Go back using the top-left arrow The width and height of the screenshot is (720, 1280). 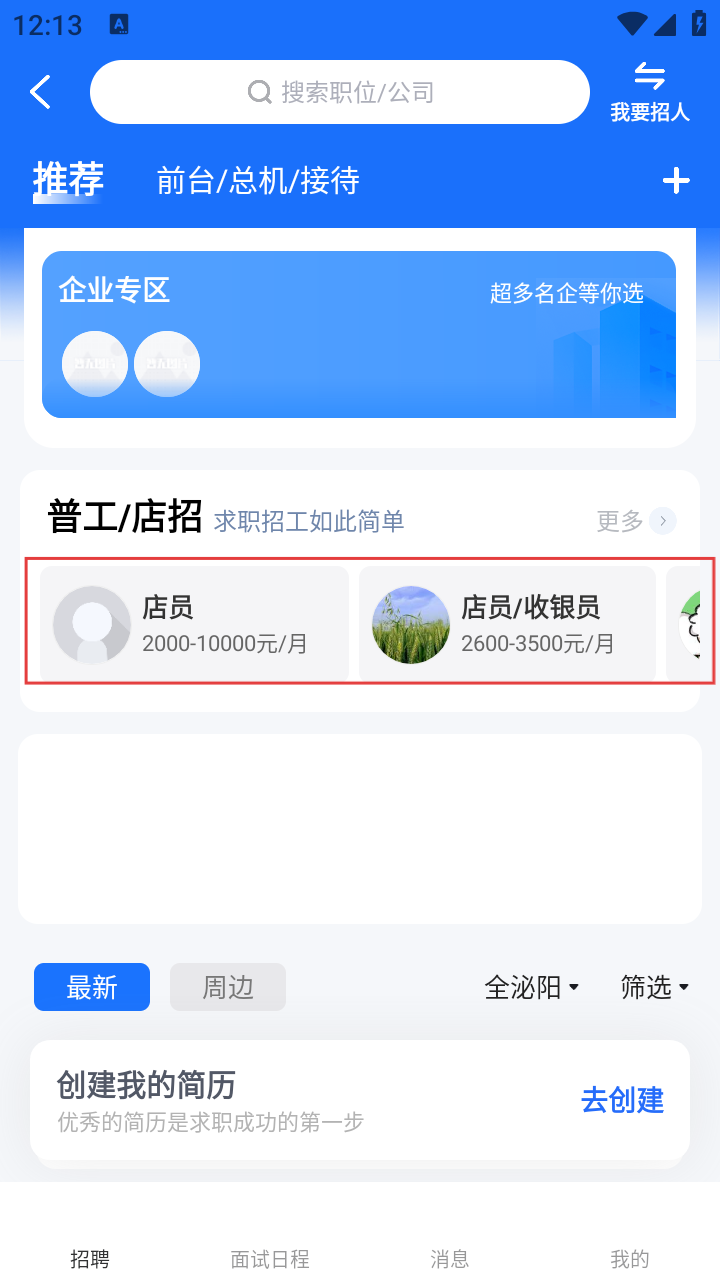40,92
